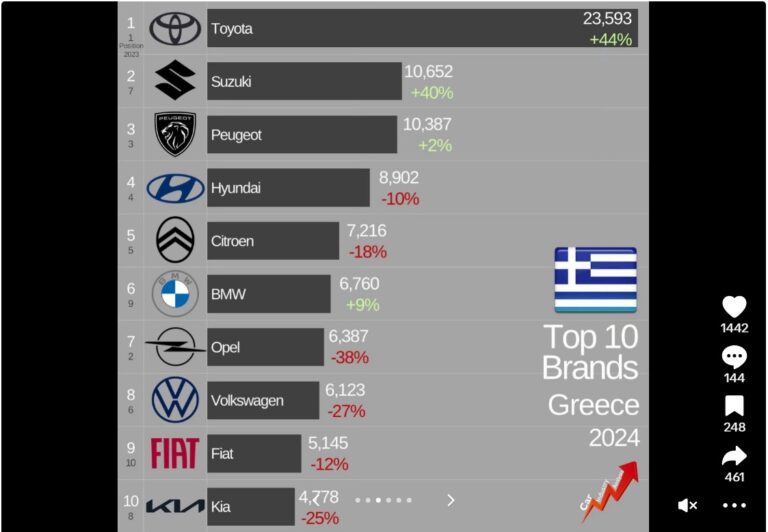Bookmark this post to favorites
This screenshot has width=768, height=532.
click(x=734, y=406)
